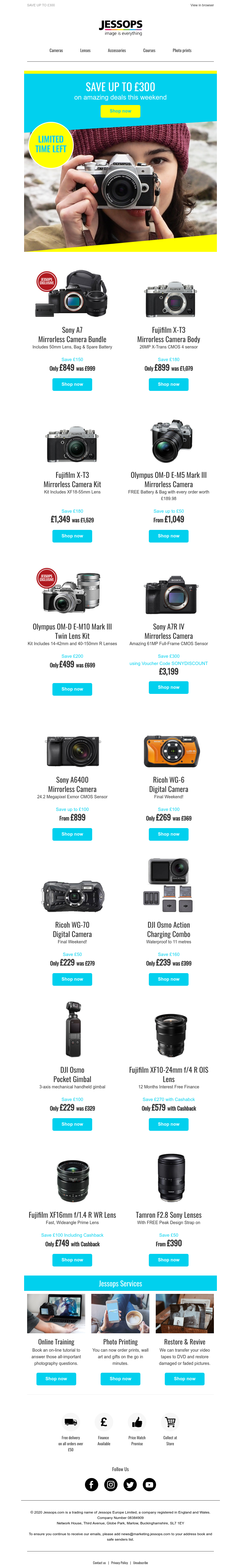Shop now for Olympus OM-D E-M5 Mark III
This screenshot has width=241, height=1568.
168,536
